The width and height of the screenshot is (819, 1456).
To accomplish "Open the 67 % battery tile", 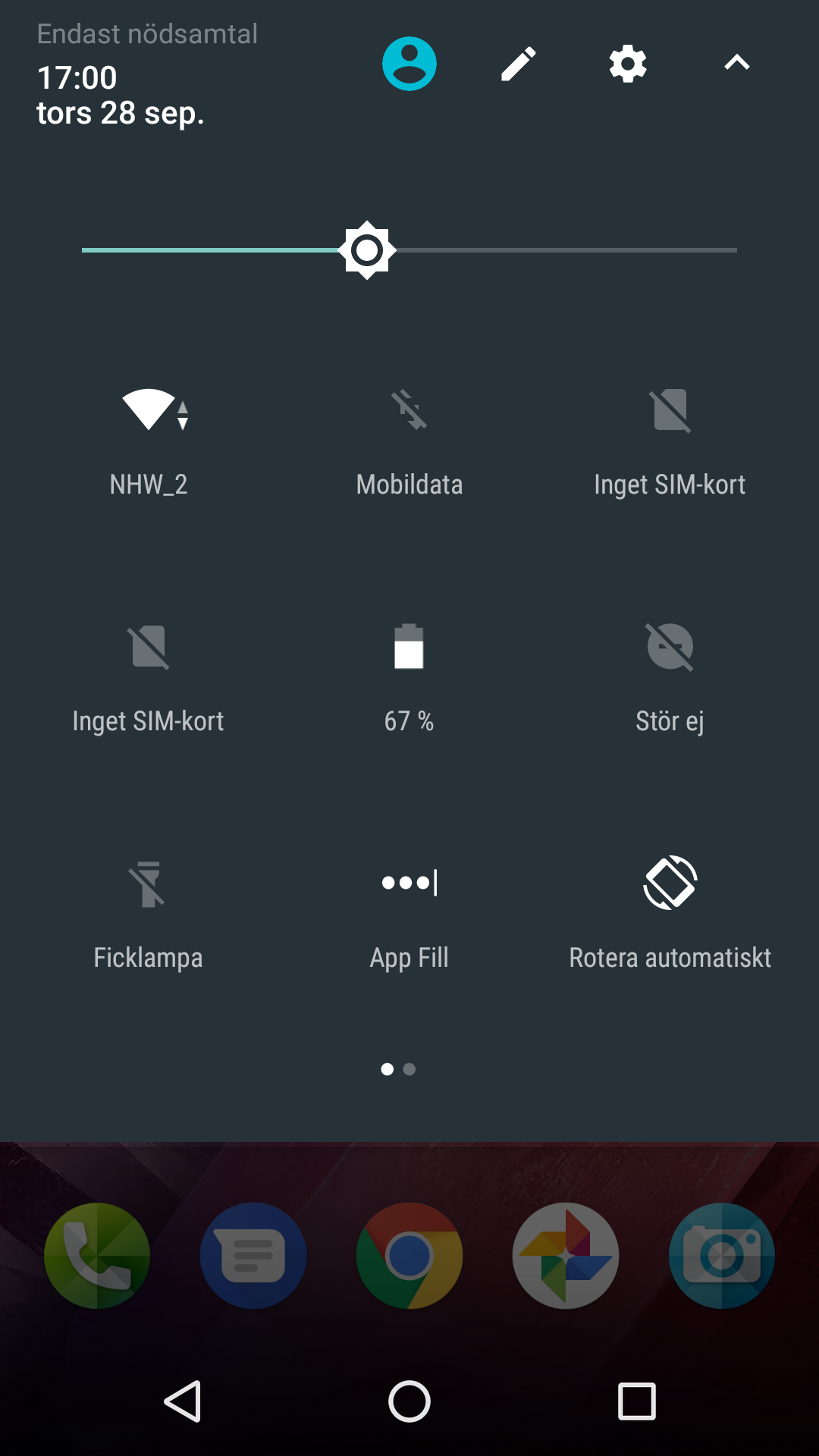I will (x=409, y=647).
